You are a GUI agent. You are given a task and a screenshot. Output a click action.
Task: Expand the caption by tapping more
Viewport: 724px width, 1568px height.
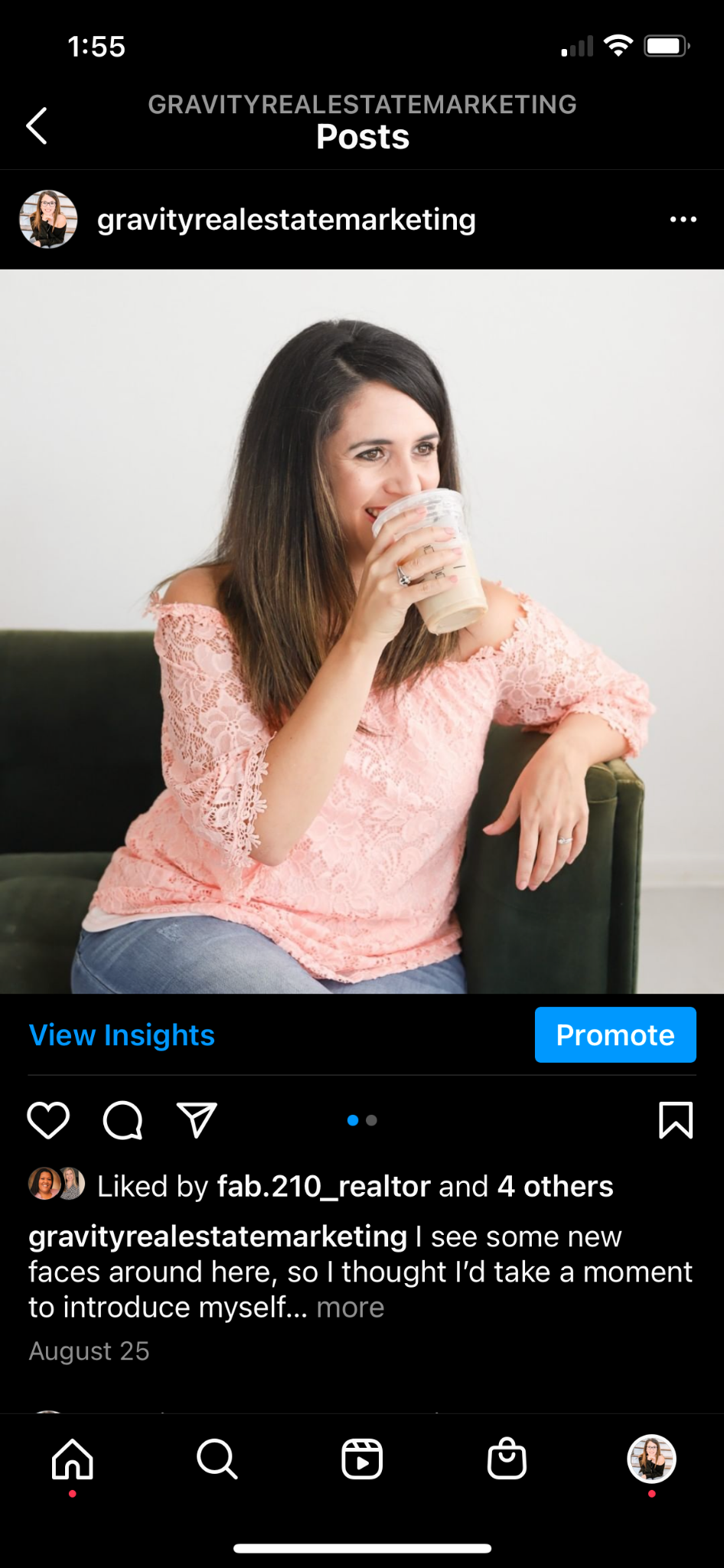point(351,1308)
